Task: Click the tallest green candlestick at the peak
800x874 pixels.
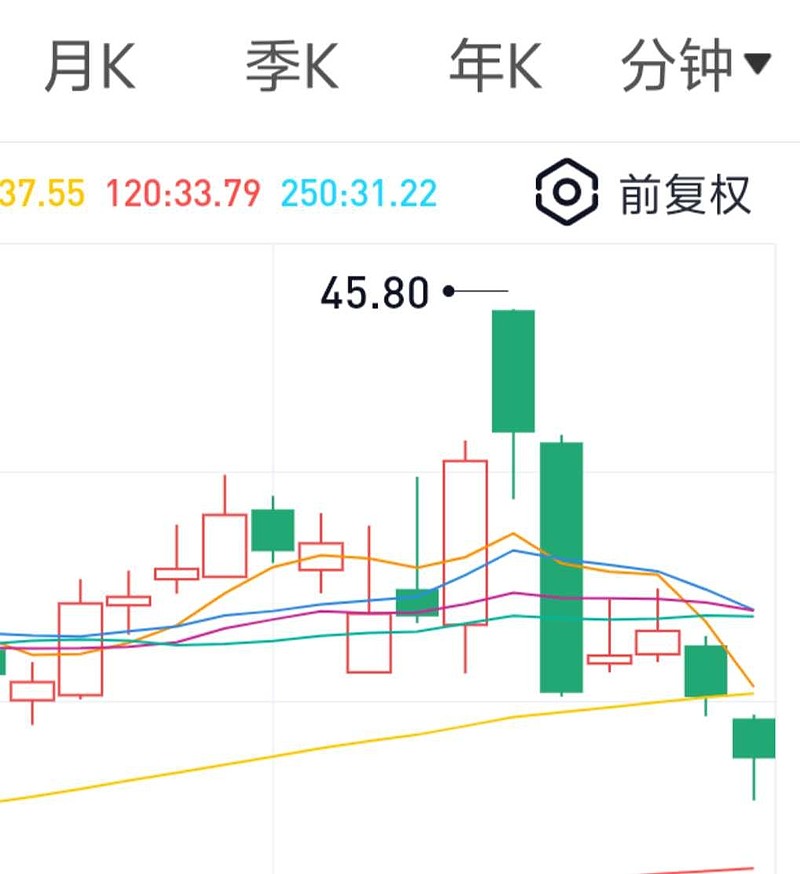Action: [x=513, y=370]
